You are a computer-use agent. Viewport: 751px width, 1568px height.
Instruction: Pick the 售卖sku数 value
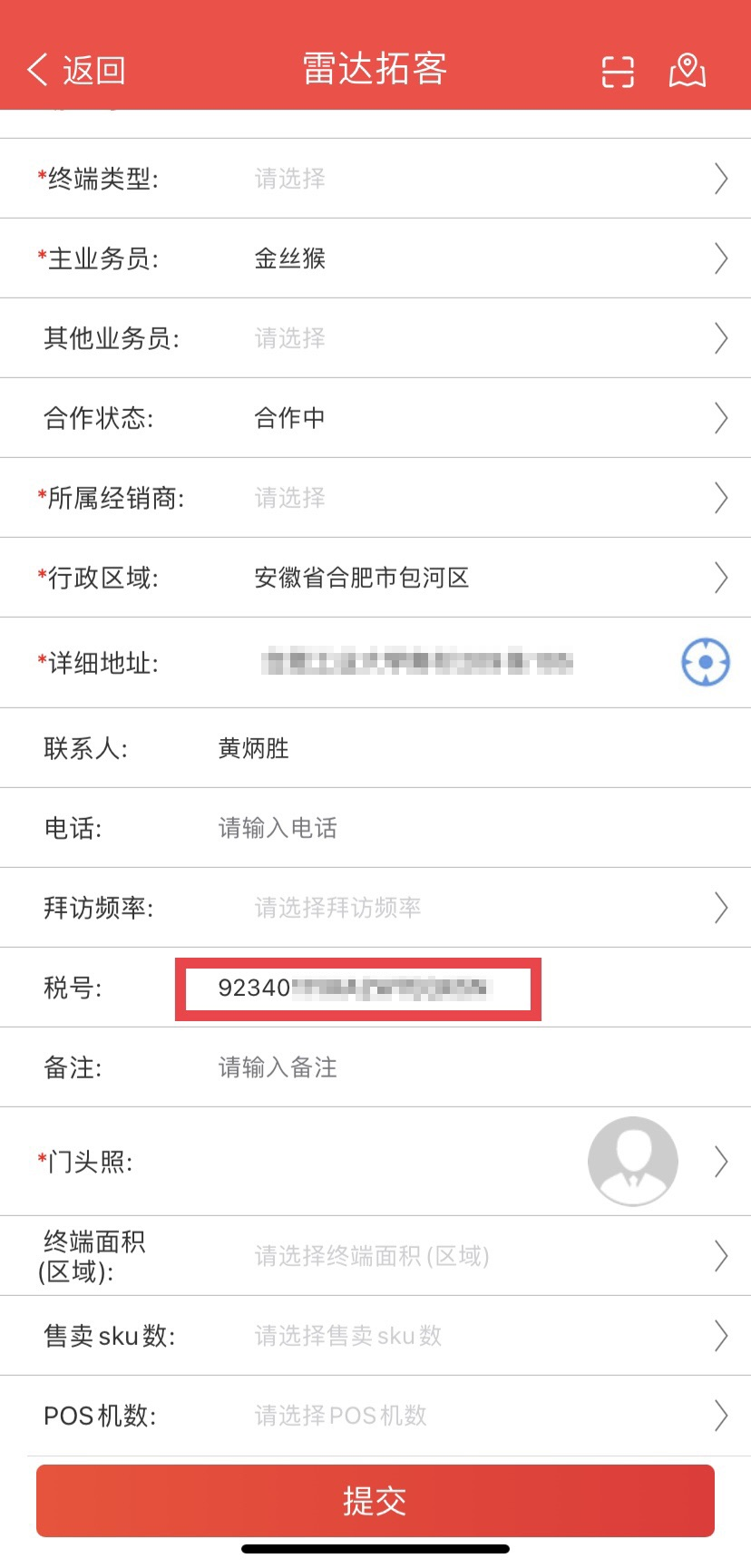[x=481, y=1336]
